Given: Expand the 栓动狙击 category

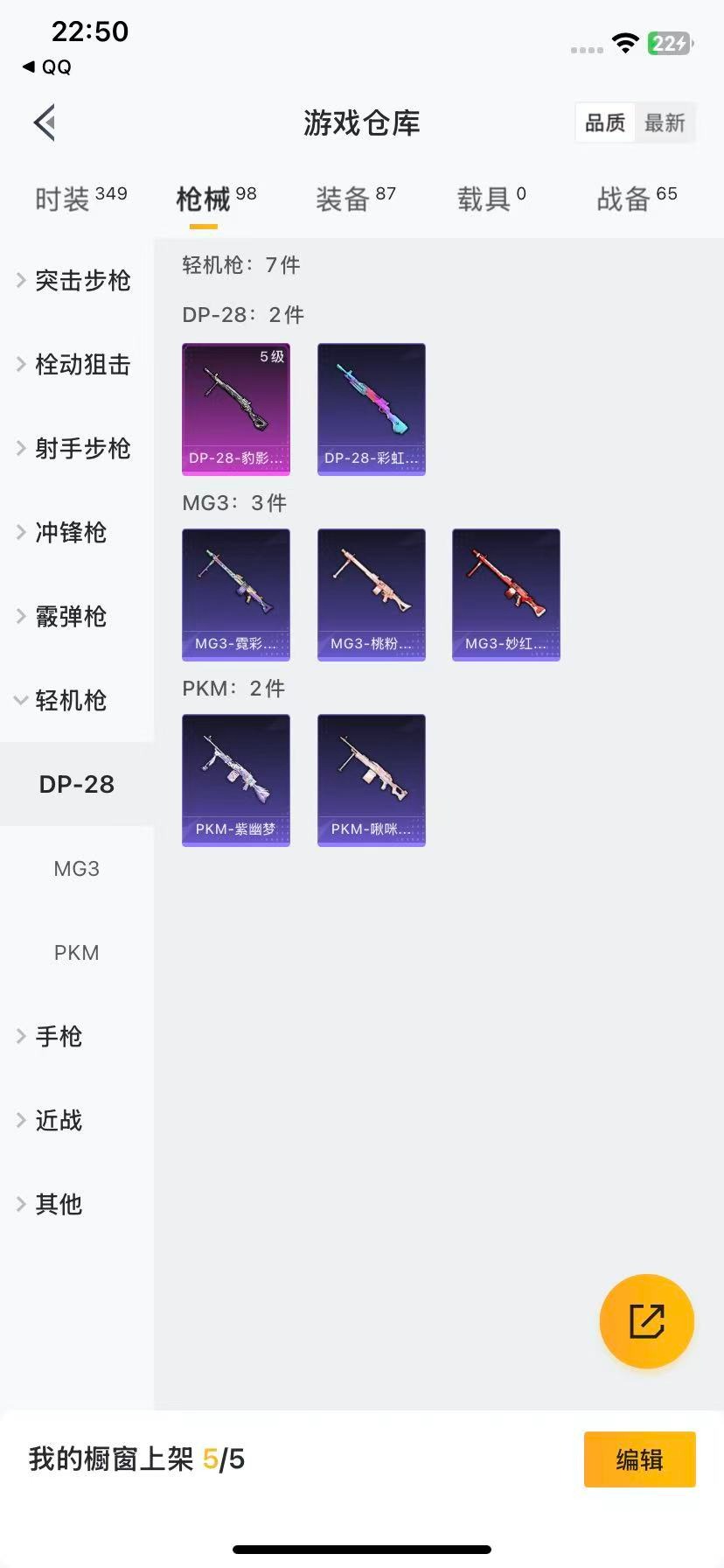Looking at the screenshot, I should 75,364.
